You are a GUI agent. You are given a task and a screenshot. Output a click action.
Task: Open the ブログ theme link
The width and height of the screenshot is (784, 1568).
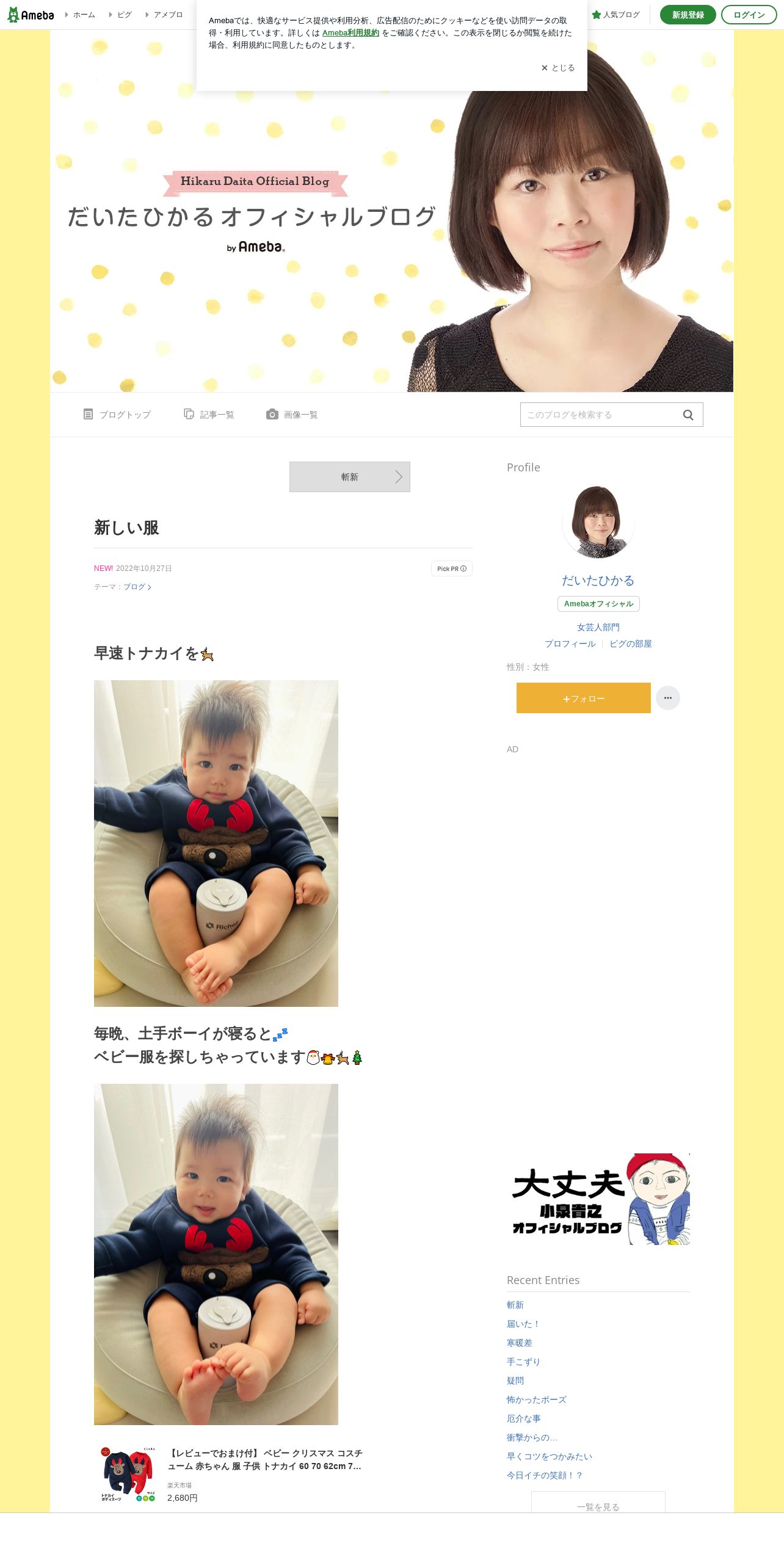136,587
